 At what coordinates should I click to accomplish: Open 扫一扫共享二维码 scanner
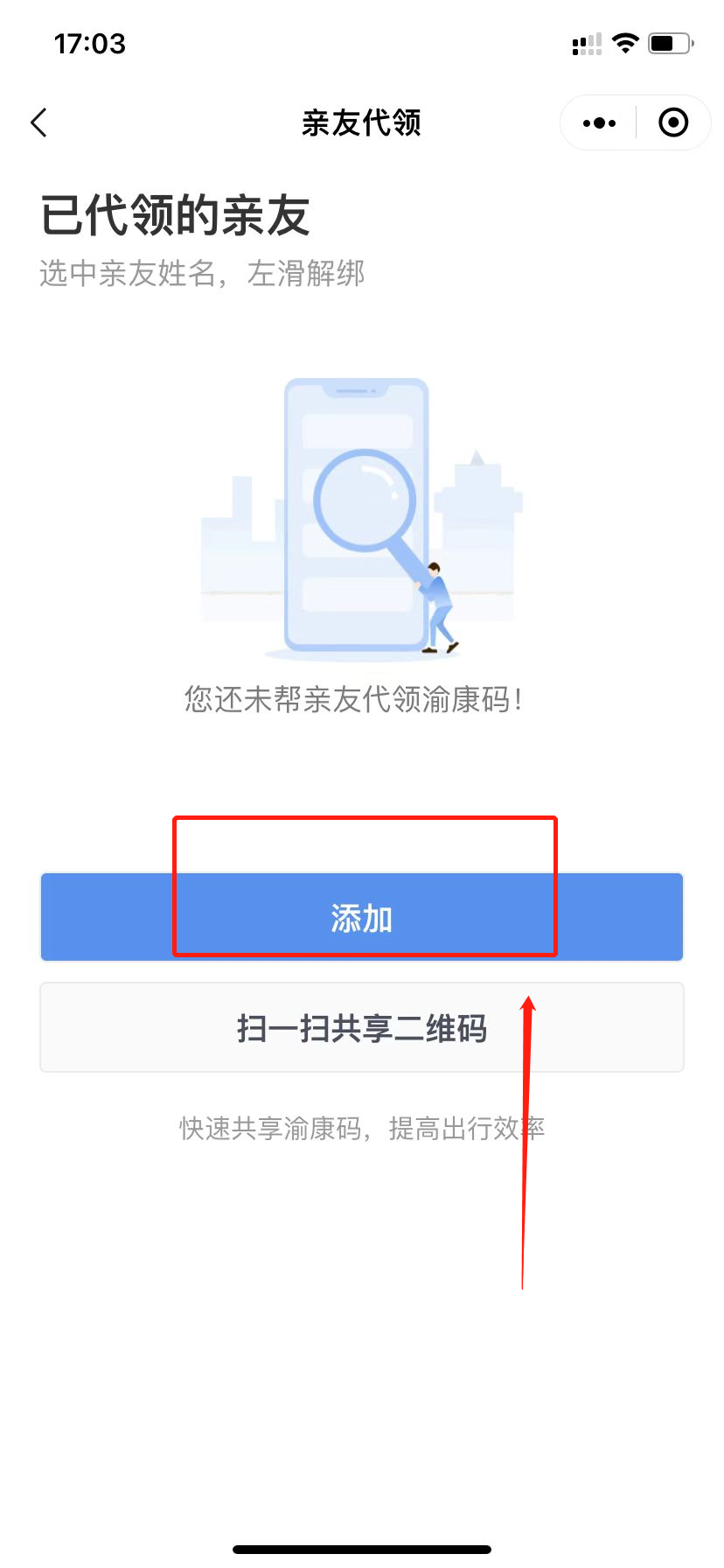click(x=361, y=1028)
